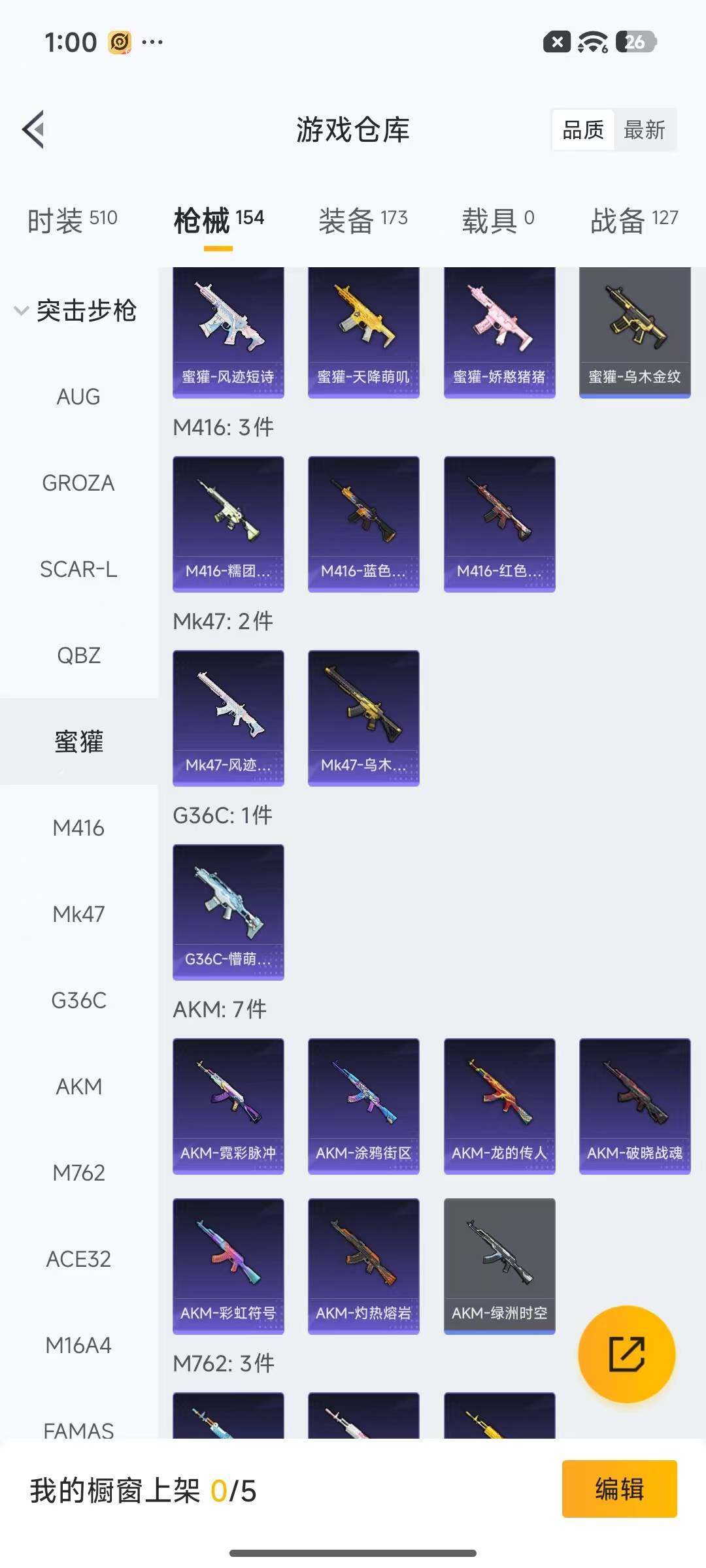Open the G36C skin card
Image resolution: width=706 pixels, height=1568 pixels.
point(228,911)
